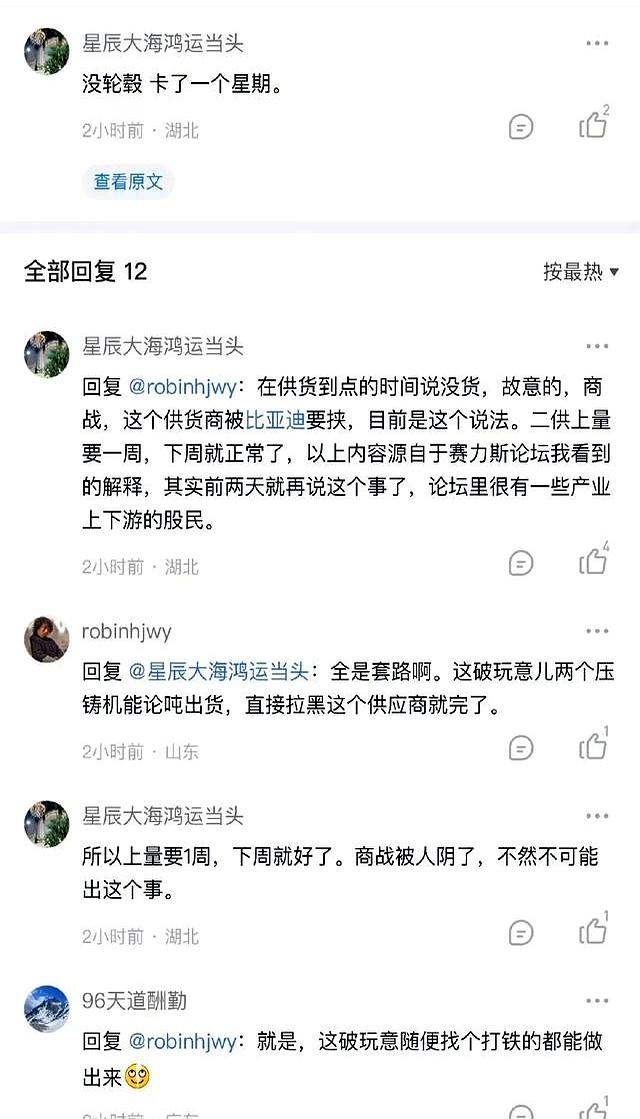Comment on the reply 所以上量要1周
The height and width of the screenshot is (1119, 640).
tap(521, 932)
